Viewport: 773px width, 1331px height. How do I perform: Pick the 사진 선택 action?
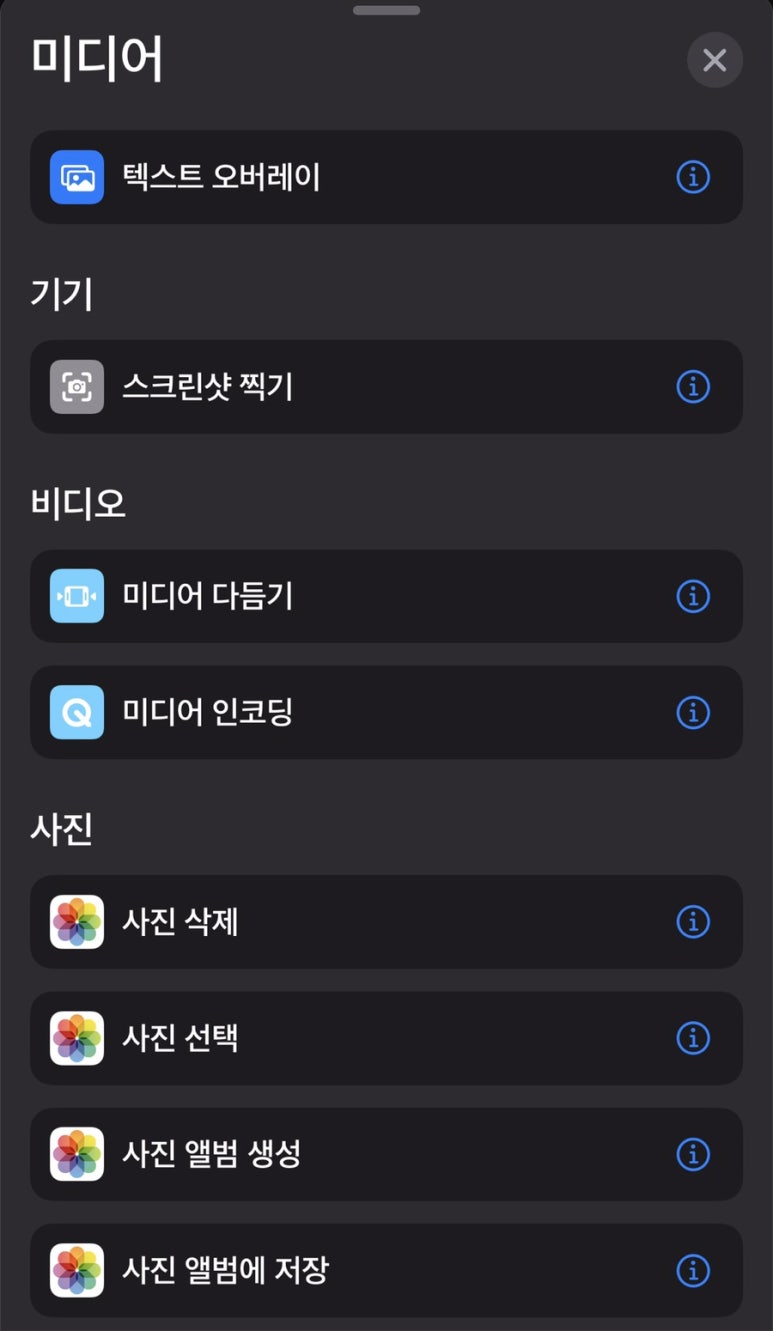300,1038
